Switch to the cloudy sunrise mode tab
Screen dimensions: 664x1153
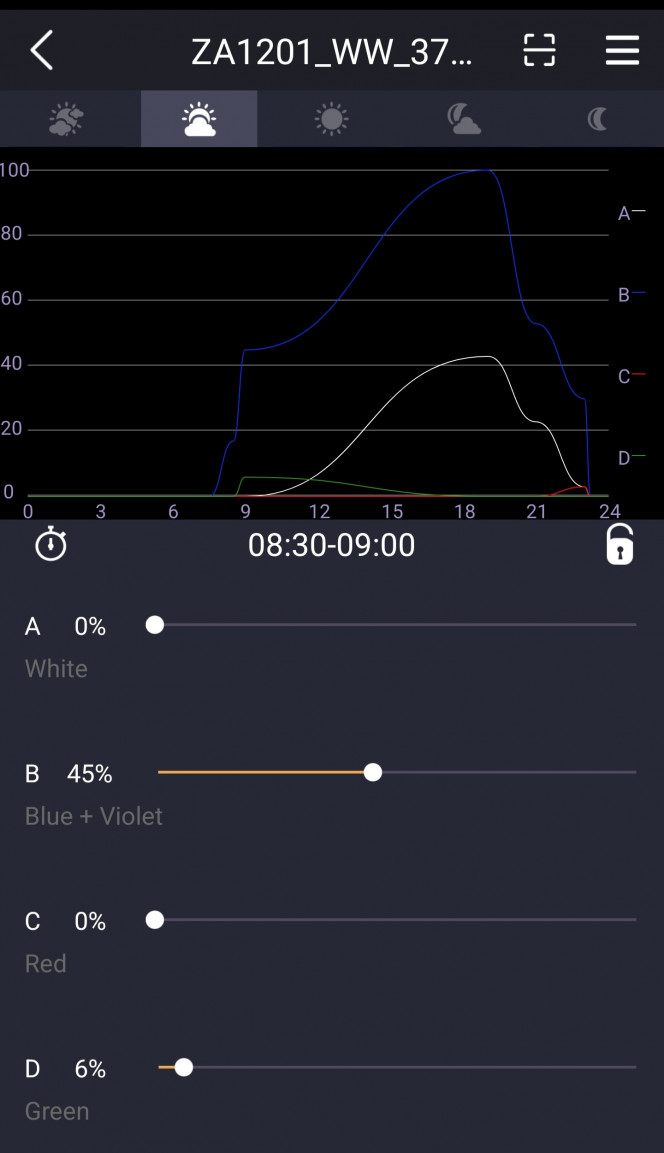pos(66,119)
